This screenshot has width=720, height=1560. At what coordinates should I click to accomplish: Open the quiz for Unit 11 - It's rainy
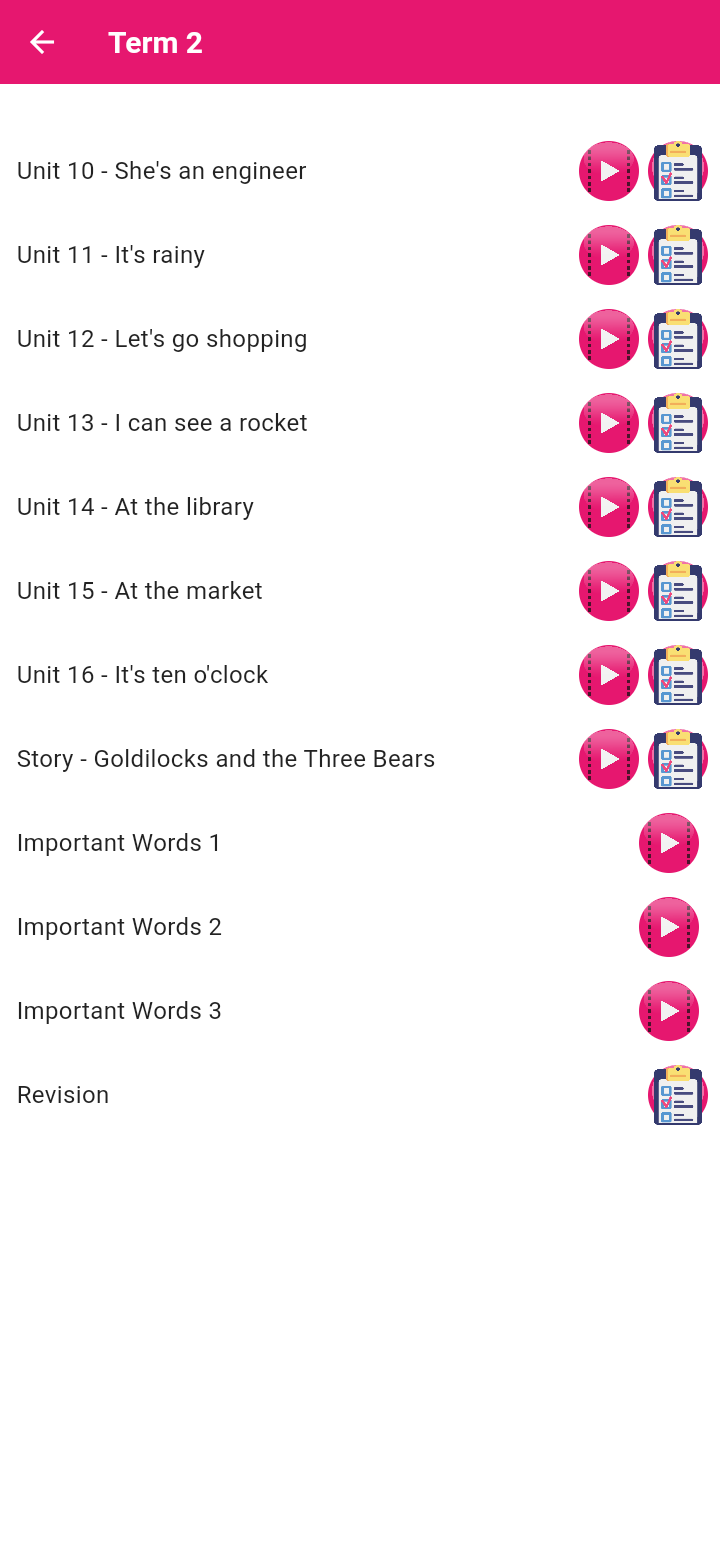[678, 254]
